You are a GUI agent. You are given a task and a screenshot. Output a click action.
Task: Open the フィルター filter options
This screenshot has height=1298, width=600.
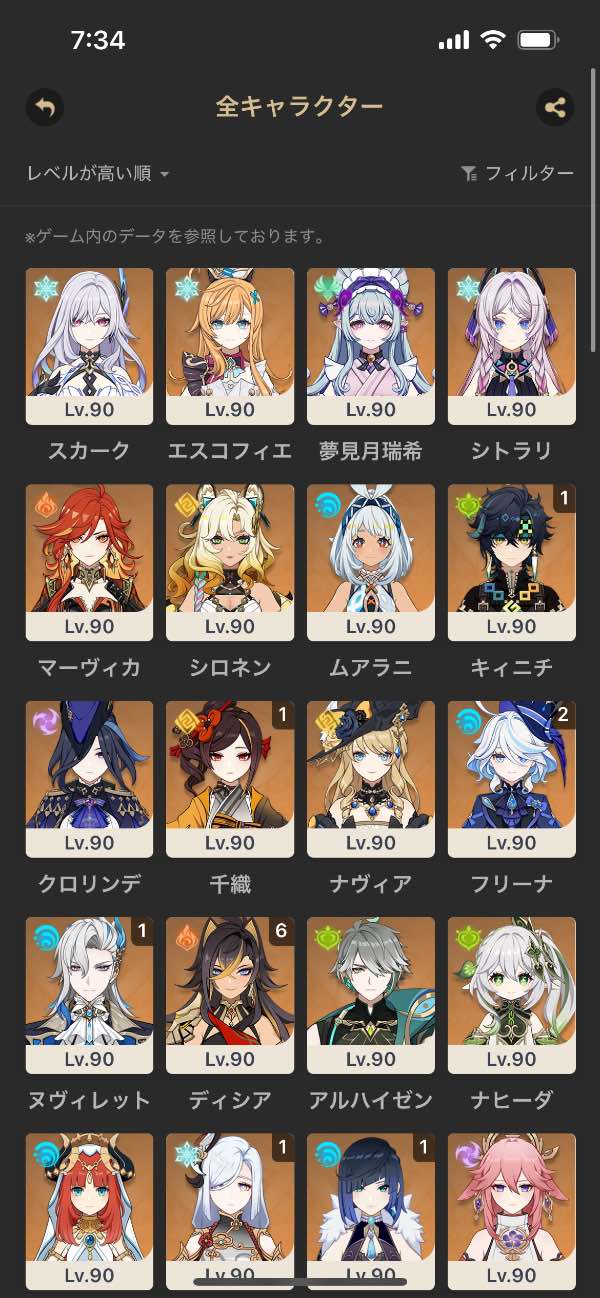click(x=517, y=174)
